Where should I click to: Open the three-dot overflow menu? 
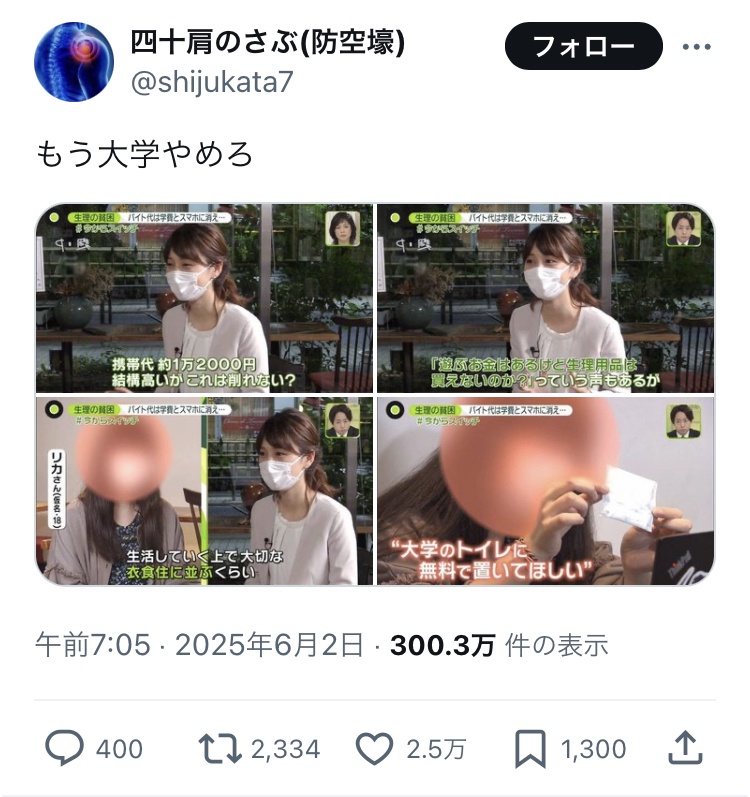tap(696, 47)
